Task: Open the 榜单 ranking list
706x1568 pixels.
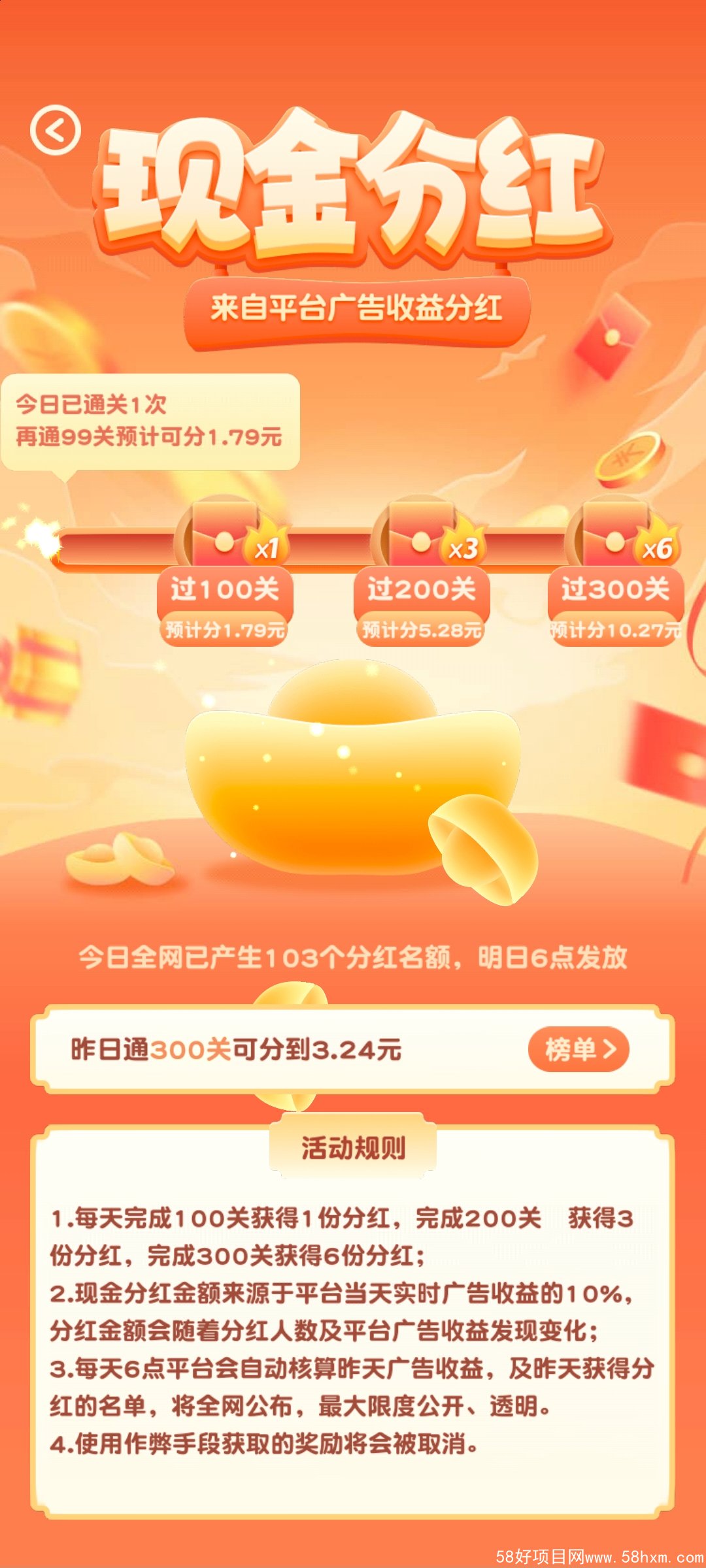Action: pyautogui.click(x=579, y=1050)
